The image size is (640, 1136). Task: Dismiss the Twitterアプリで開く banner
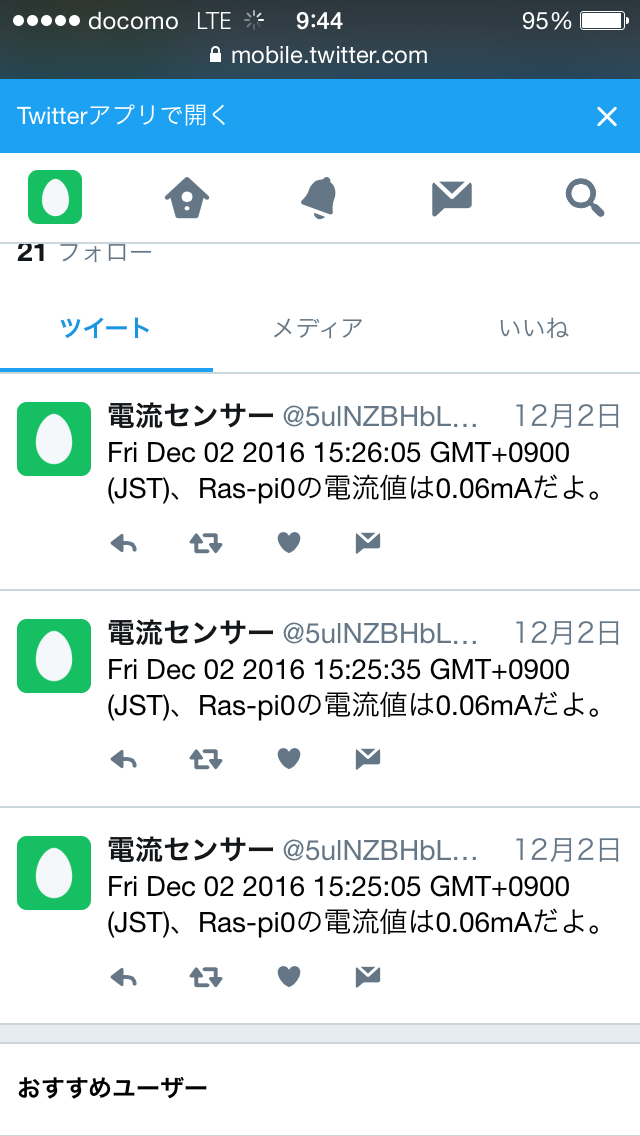[x=606, y=117]
